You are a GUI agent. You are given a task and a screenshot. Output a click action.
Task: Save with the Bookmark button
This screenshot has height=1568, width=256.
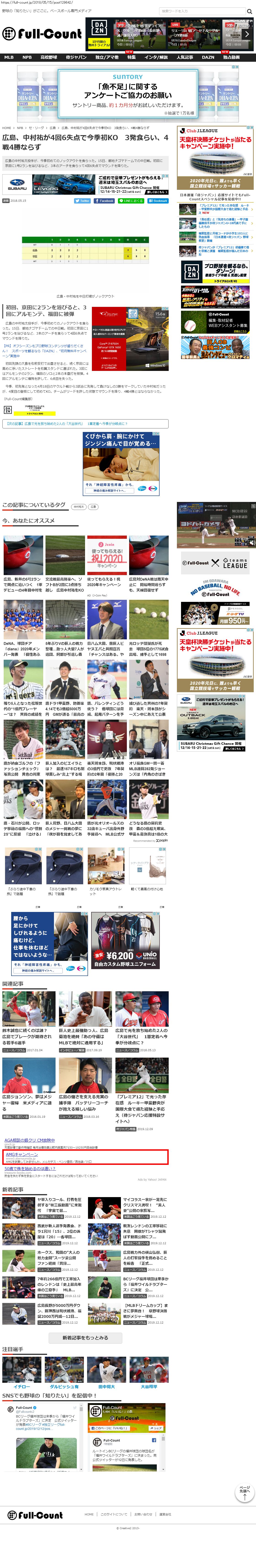158,200
